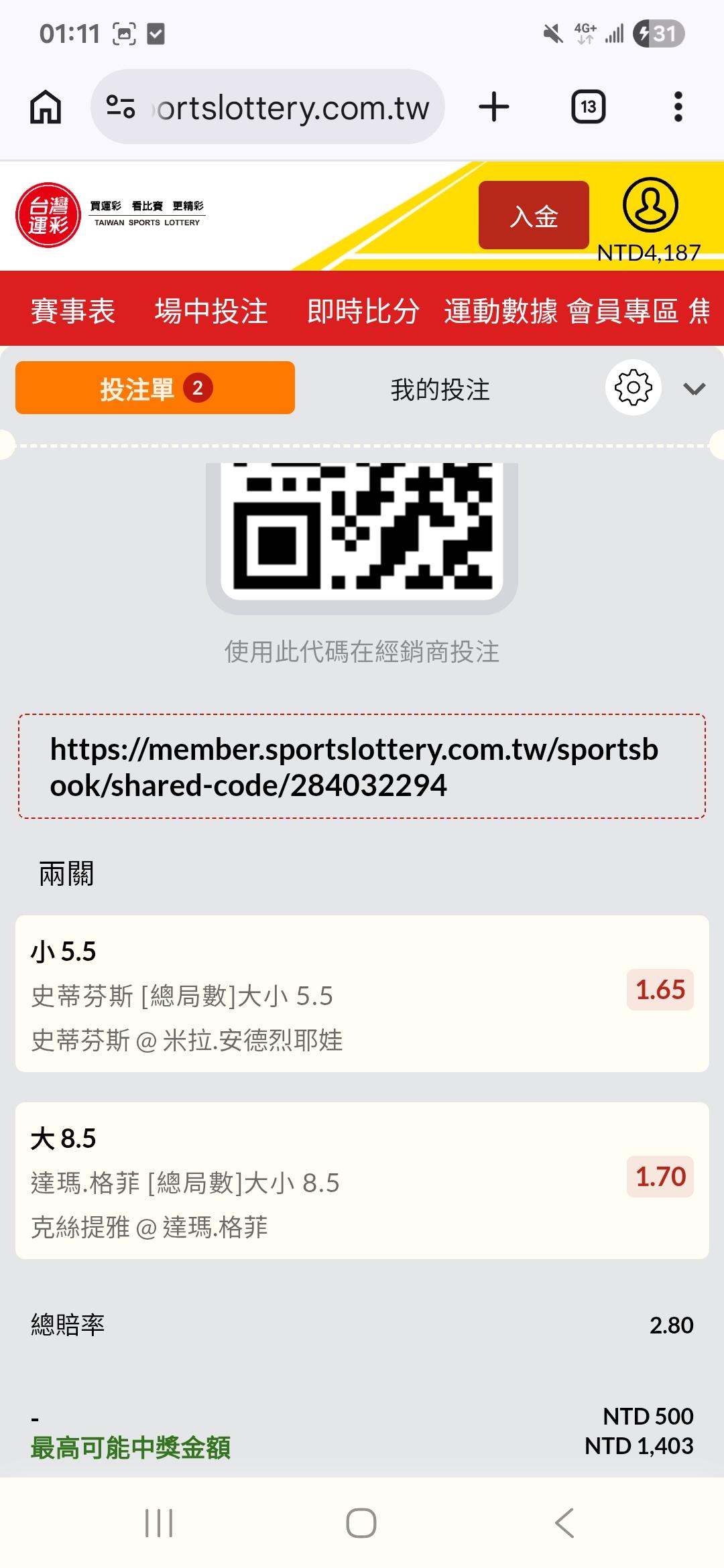Go to 會員專區 member area
Screen dimensions: 724x1568
pyautogui.click(x=623, y=312)
